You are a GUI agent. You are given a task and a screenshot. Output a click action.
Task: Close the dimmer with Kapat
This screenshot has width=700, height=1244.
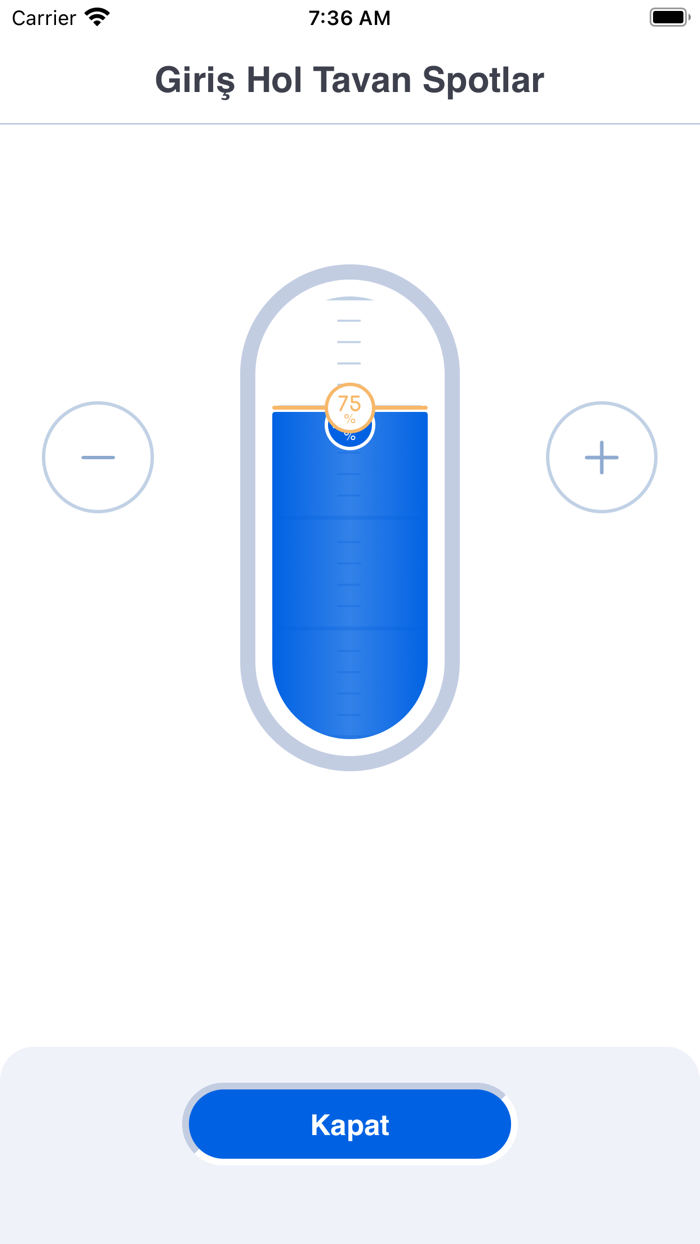(350, 1124)
